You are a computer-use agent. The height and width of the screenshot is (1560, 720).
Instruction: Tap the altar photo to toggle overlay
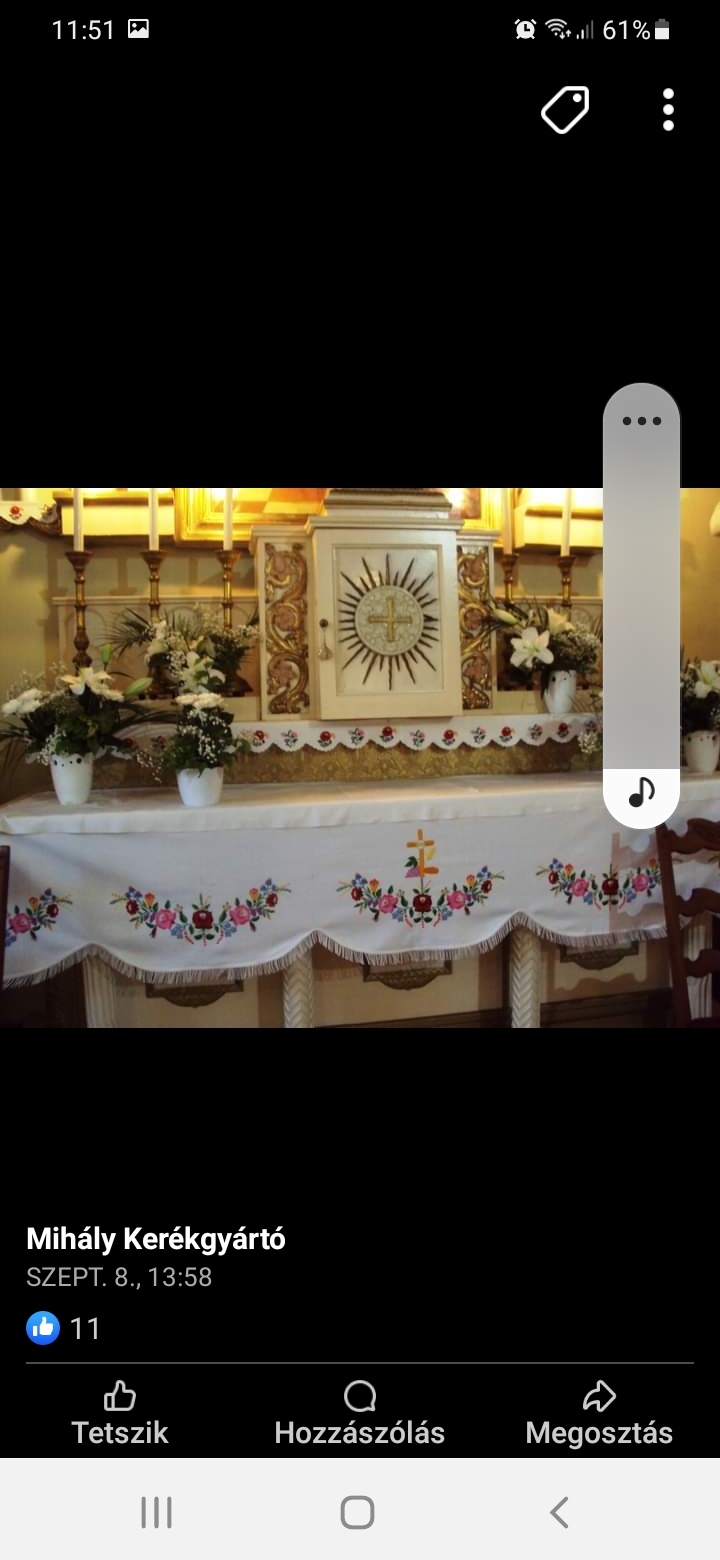300,757
